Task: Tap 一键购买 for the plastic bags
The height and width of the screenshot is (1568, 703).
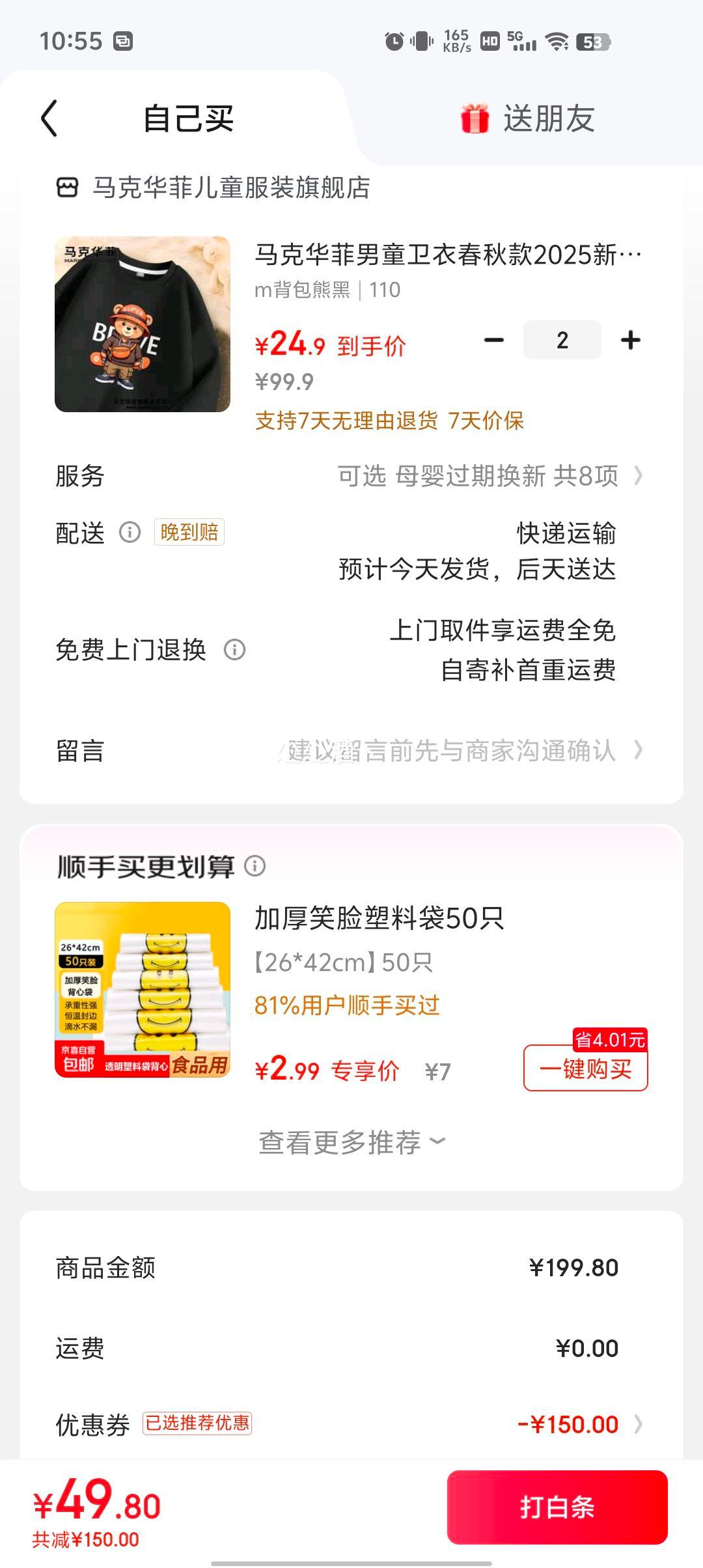Action: point(585,1069)
